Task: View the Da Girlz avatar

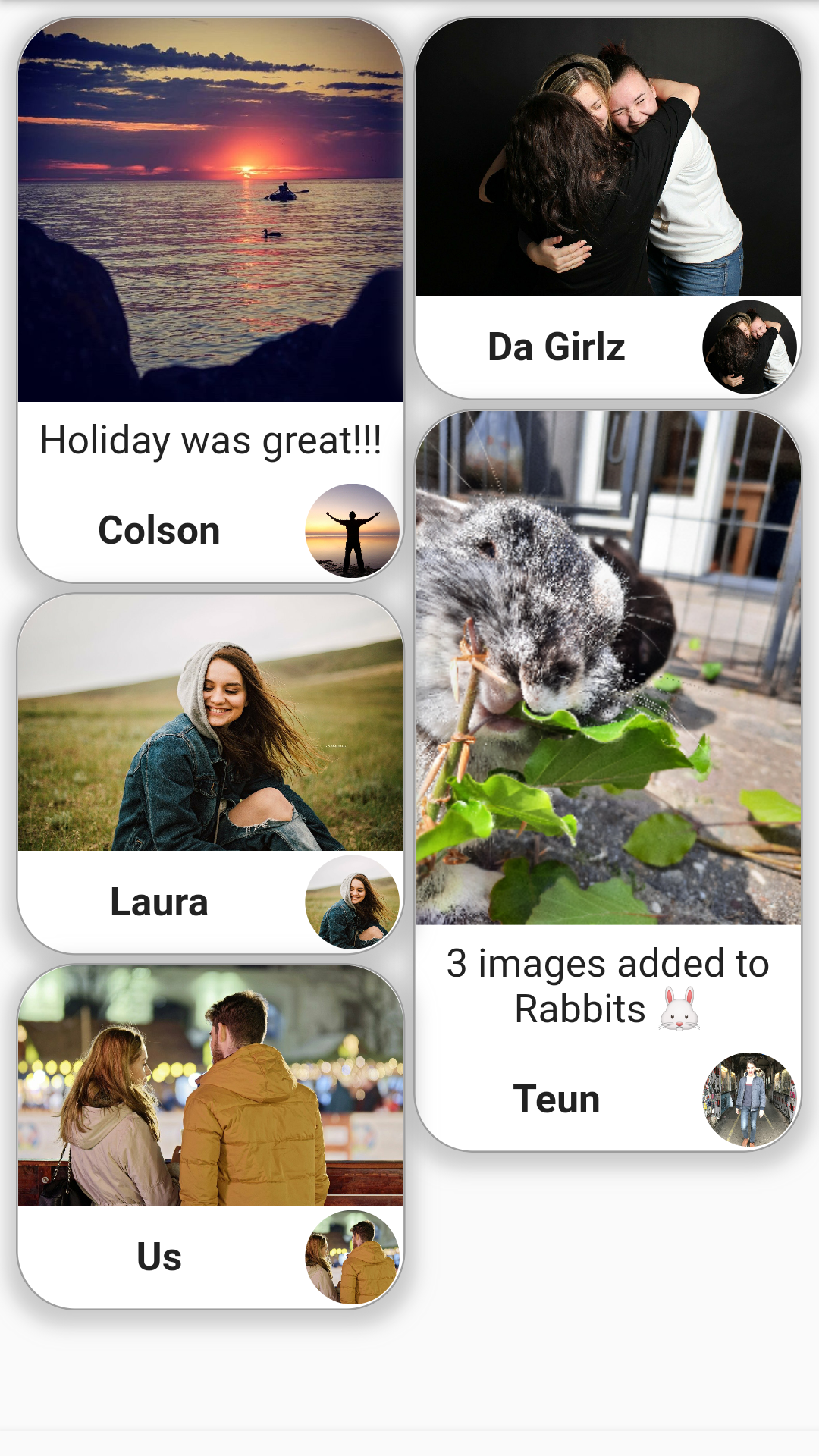Action: 749,347
